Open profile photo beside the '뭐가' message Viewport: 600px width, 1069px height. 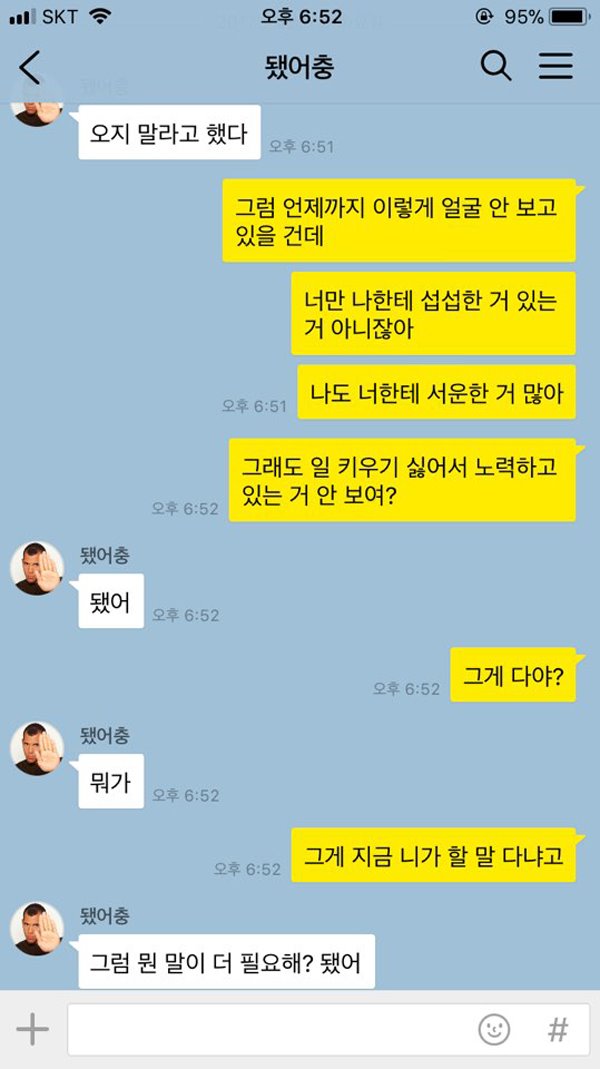(x=37, y=748)
